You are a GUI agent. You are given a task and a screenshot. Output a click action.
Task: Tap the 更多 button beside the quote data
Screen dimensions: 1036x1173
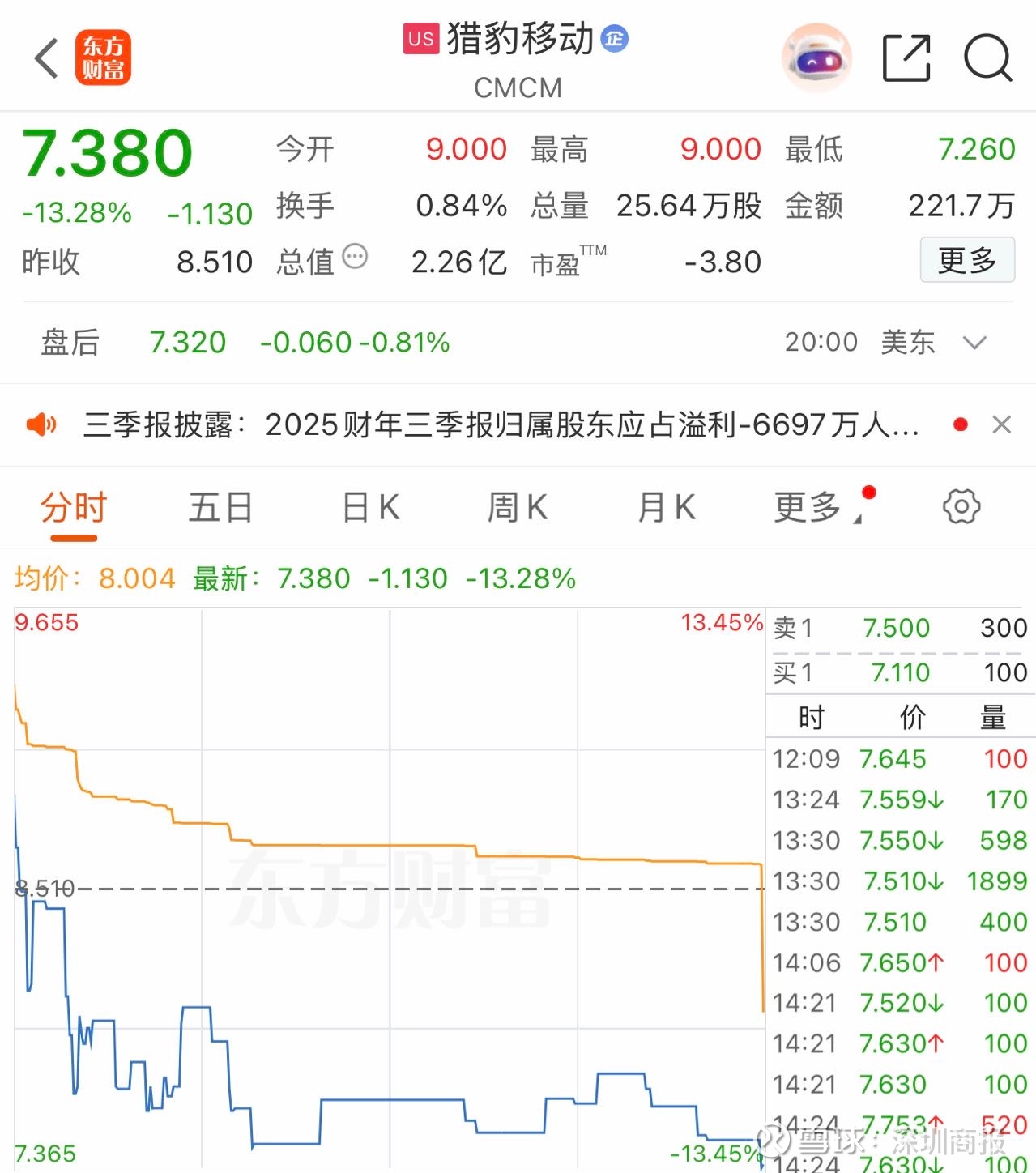click(x=967, y=260)
